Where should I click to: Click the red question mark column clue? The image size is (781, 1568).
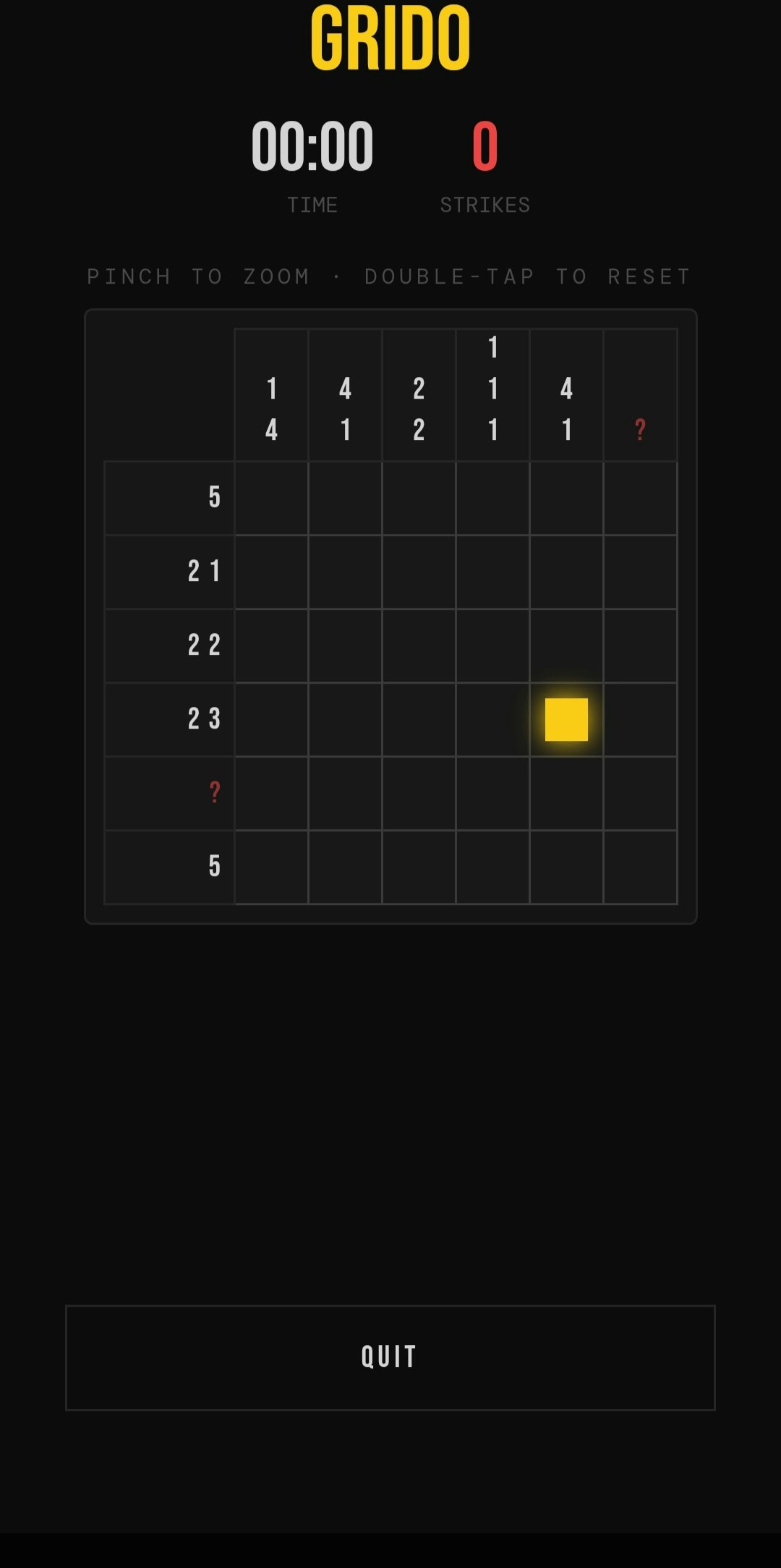point(641,427)
